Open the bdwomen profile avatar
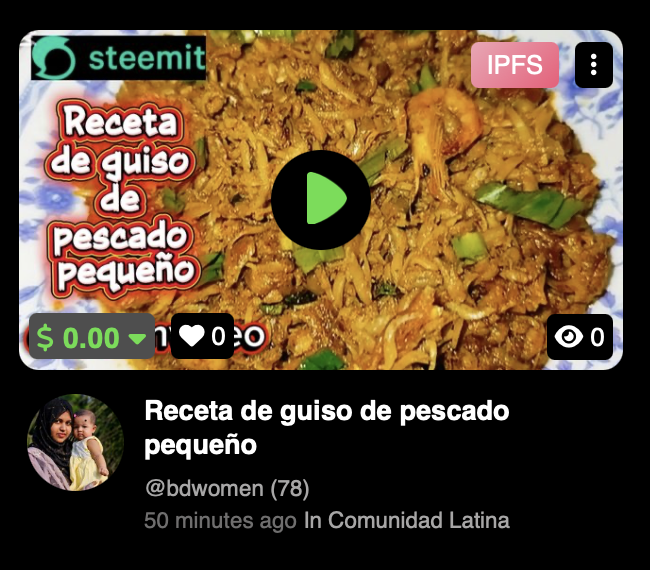This screenshot has width=650, height=570. pyautogui.click(x=75, y=442)
